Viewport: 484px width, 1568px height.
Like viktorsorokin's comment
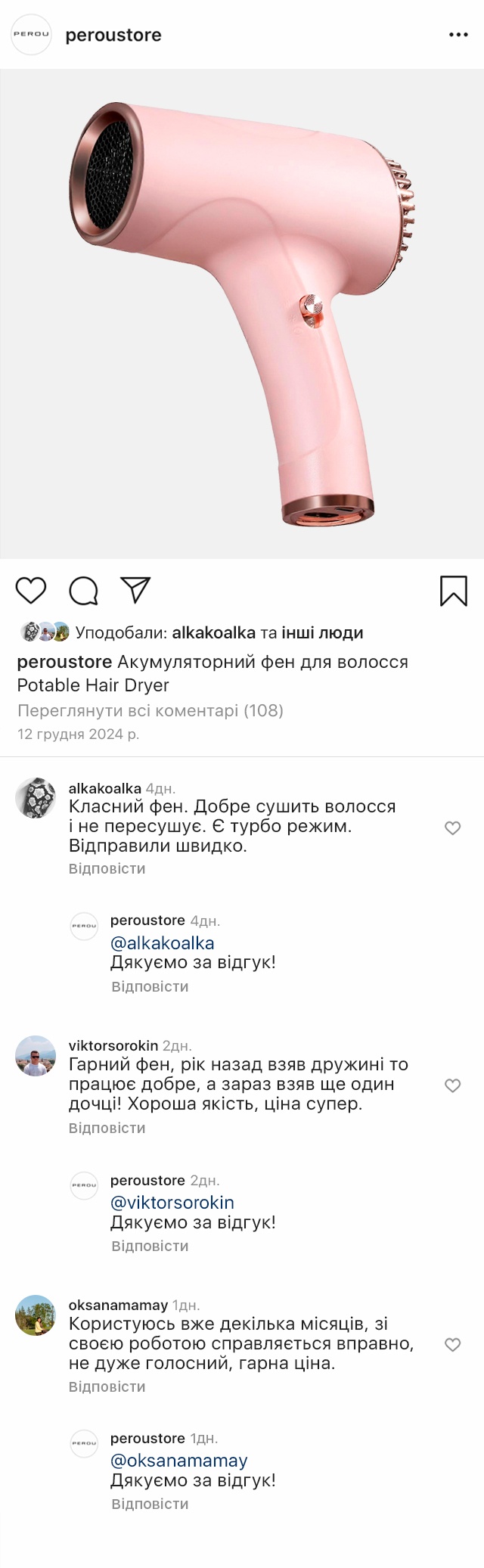point(452,1085)
